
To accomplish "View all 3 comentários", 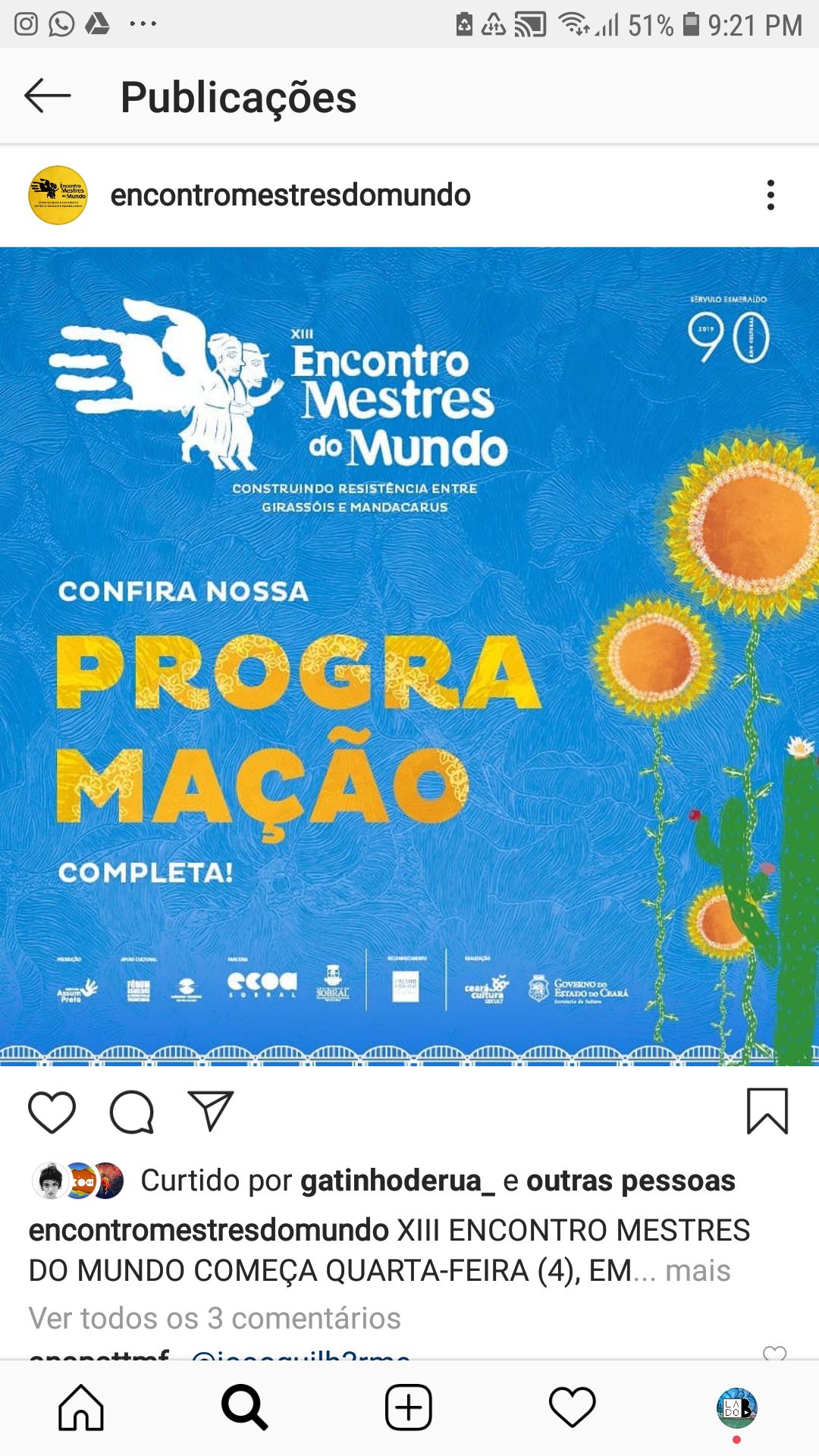I will point(215,1318).
